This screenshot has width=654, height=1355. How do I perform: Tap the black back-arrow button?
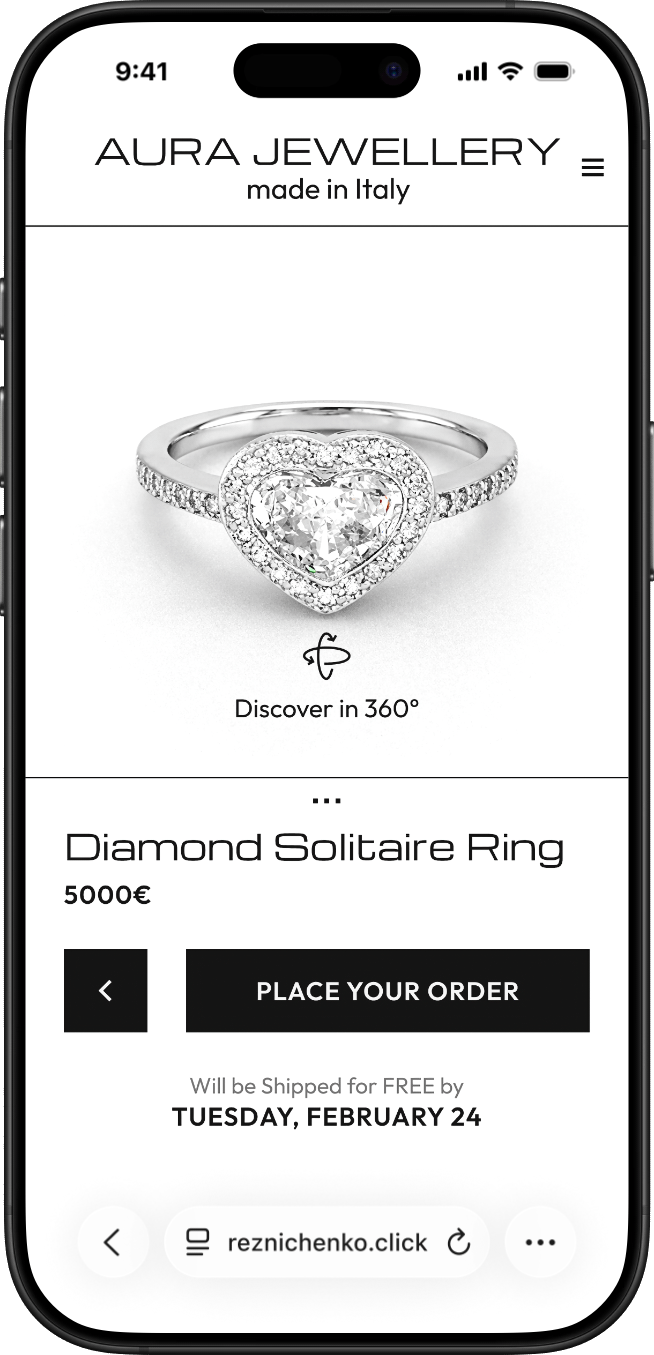[x=106, y=990]
